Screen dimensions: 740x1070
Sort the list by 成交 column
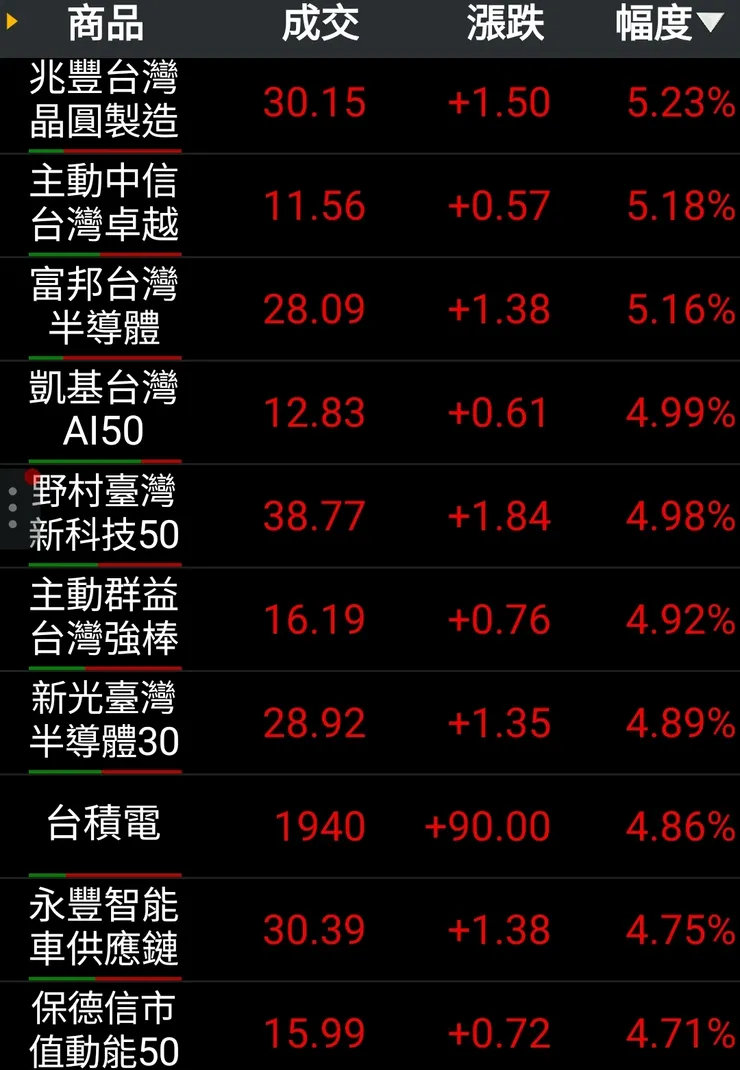pos(320,24)
